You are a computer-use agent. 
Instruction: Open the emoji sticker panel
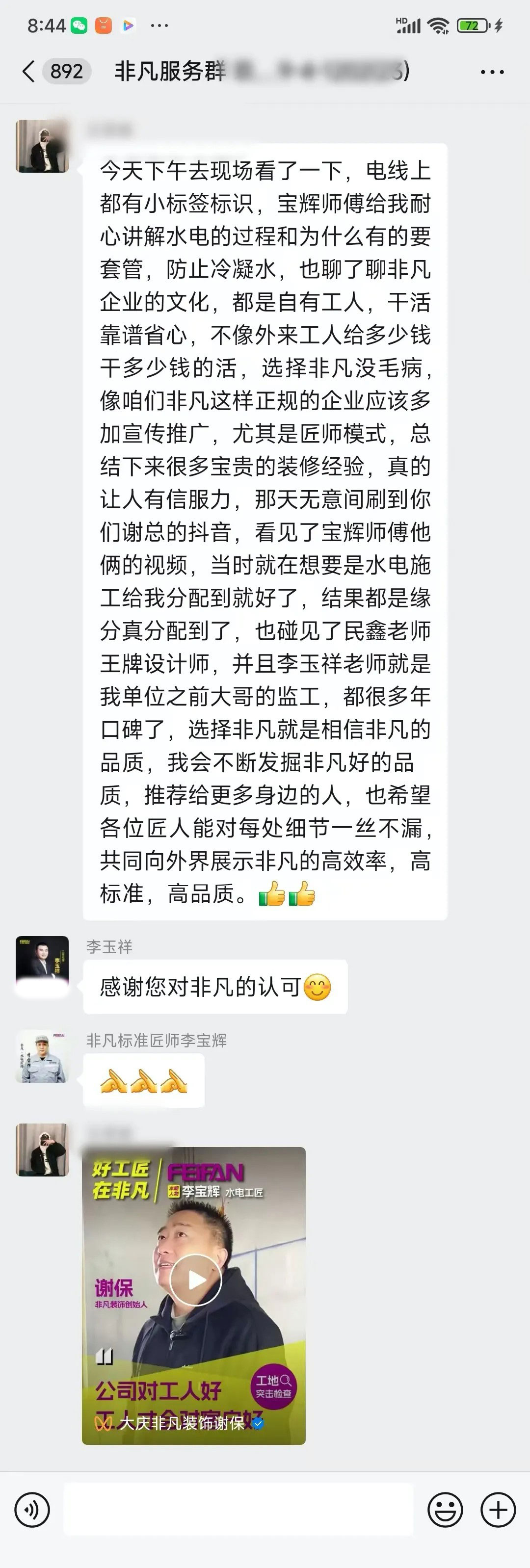(445, 1510)
